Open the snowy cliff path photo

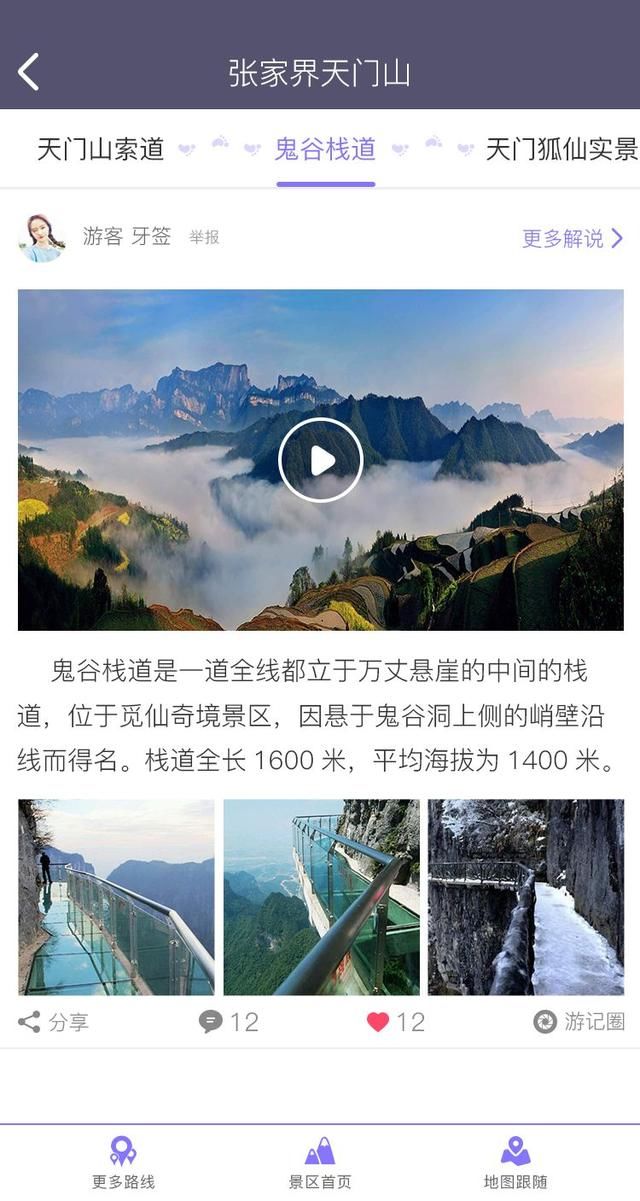(x=526, y=897)
